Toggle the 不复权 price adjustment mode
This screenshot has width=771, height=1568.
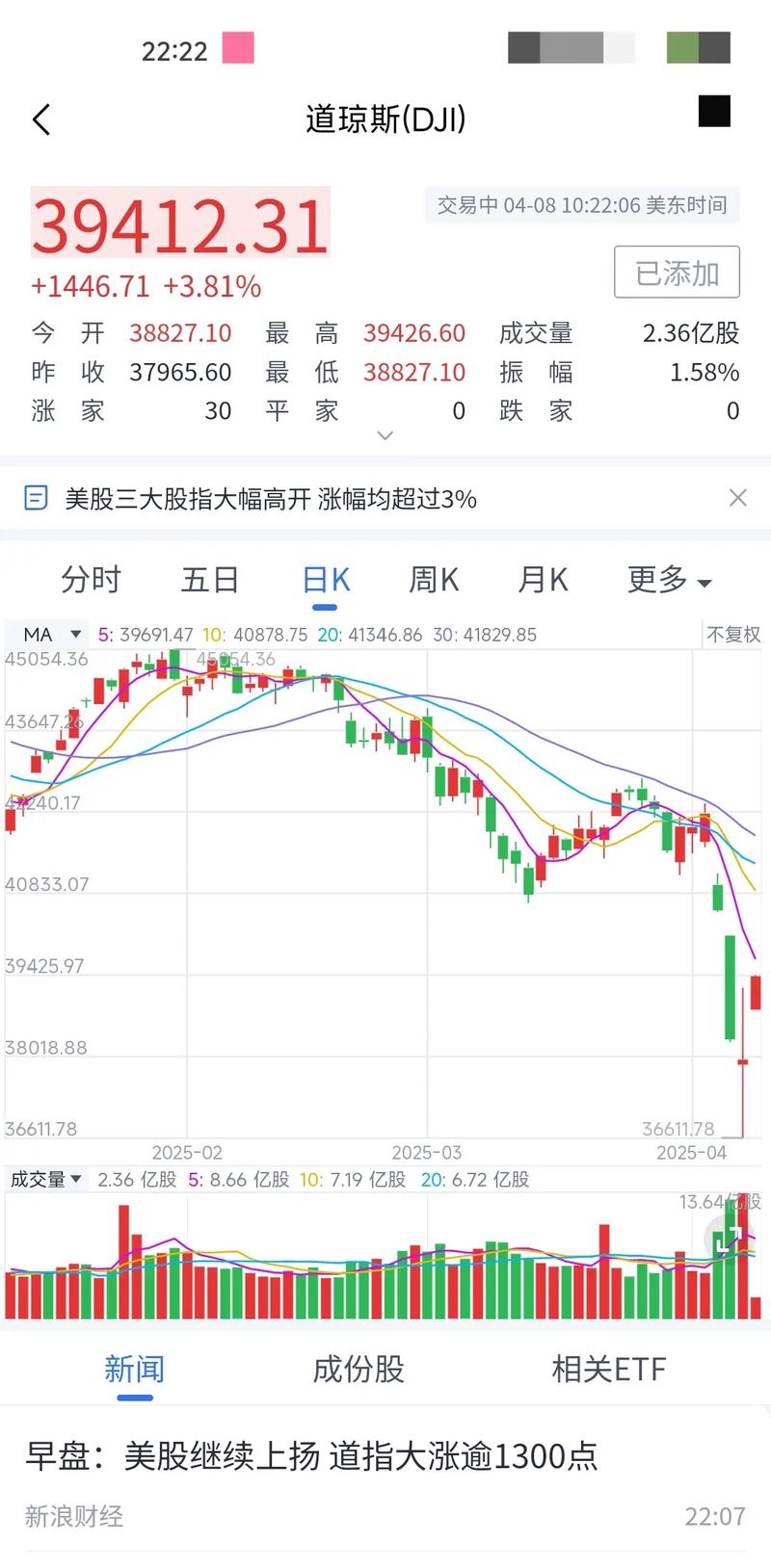[731, 635]
